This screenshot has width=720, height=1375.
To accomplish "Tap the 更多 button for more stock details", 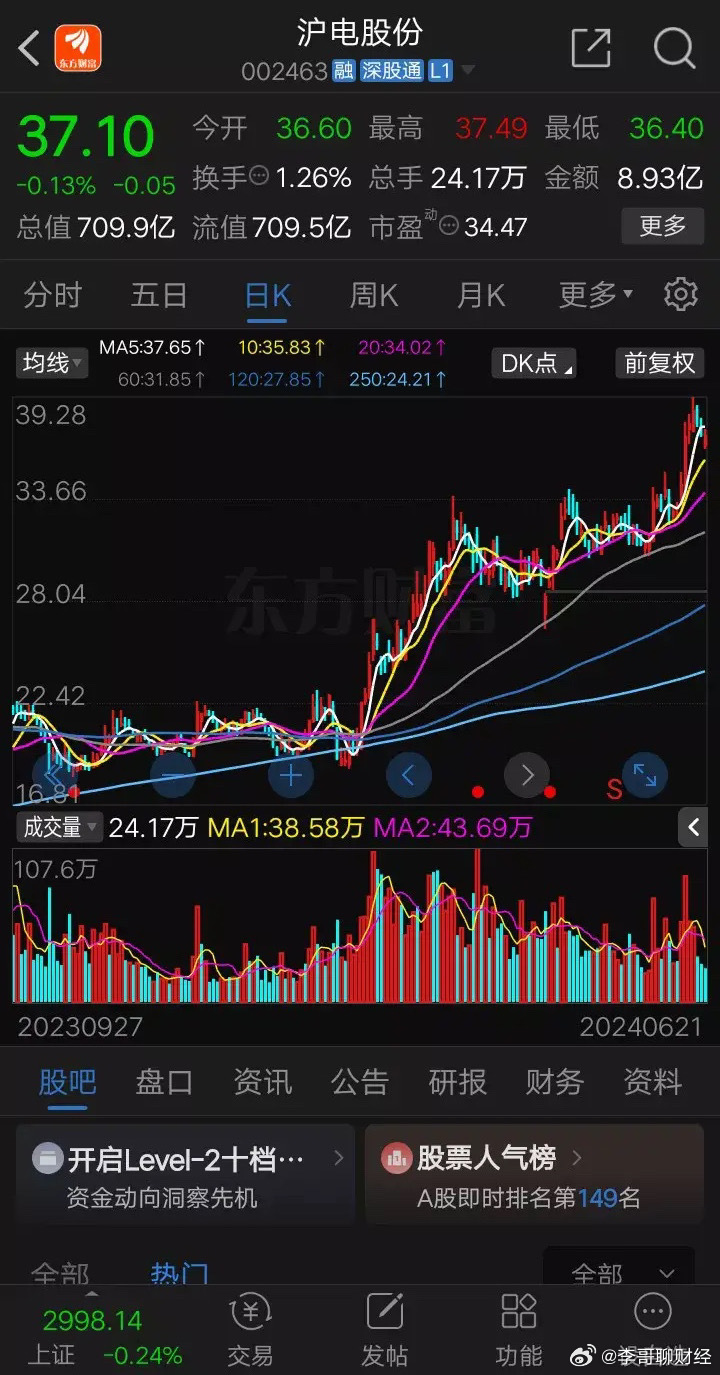I will pyautogui.click(x=663, y=226).
